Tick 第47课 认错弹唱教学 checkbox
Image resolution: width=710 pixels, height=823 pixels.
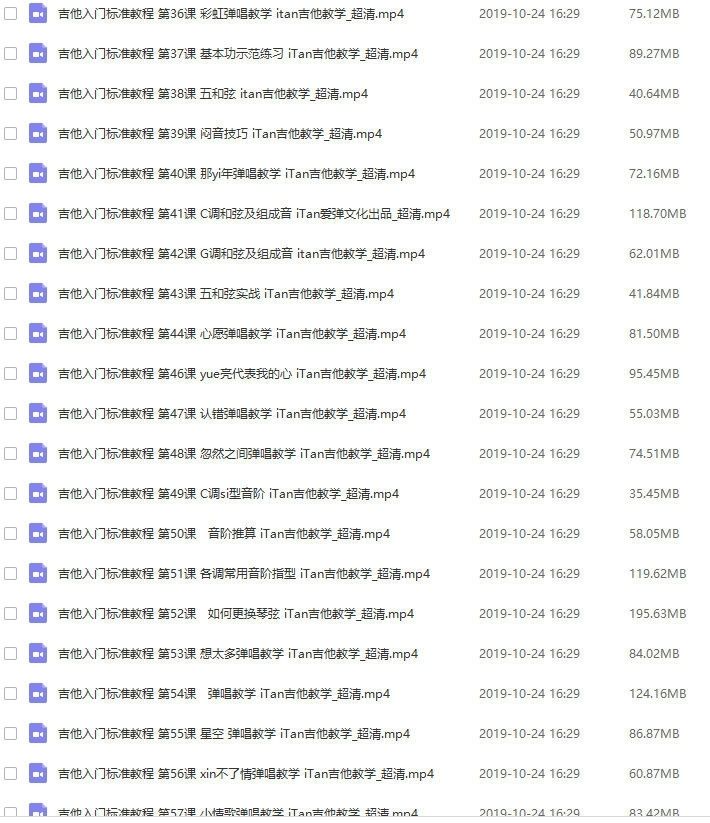pos(11,414)
